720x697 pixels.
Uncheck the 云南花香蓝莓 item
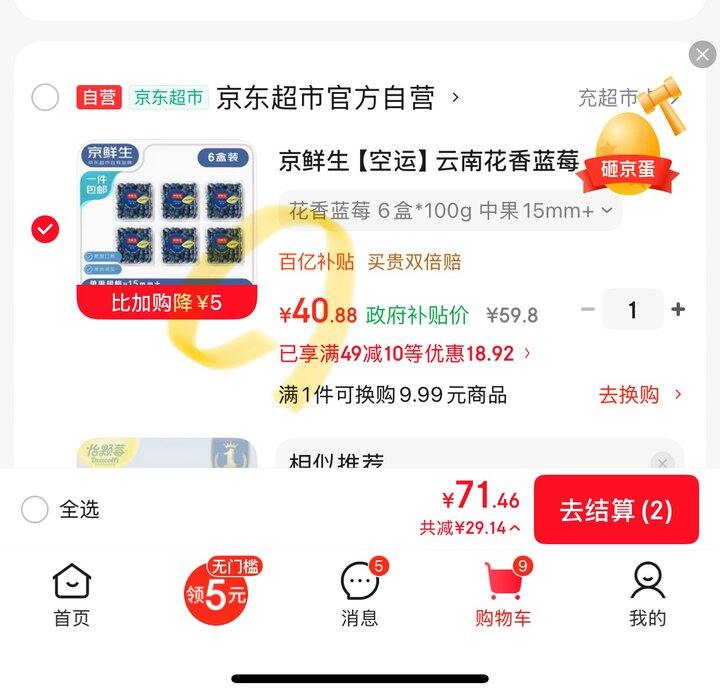(45, 230)
